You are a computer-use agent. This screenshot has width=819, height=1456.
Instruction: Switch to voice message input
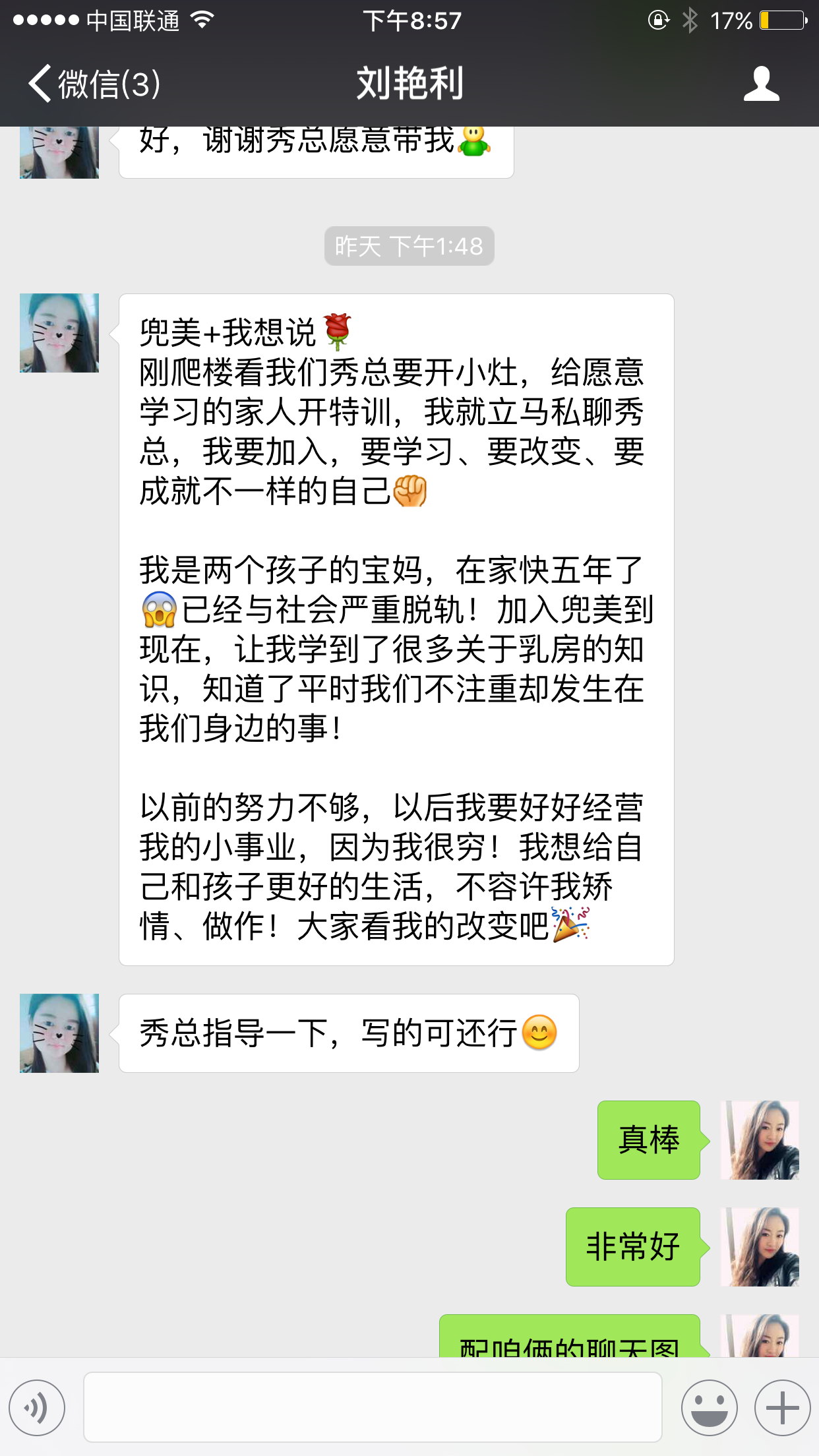tap(38, 1408)
